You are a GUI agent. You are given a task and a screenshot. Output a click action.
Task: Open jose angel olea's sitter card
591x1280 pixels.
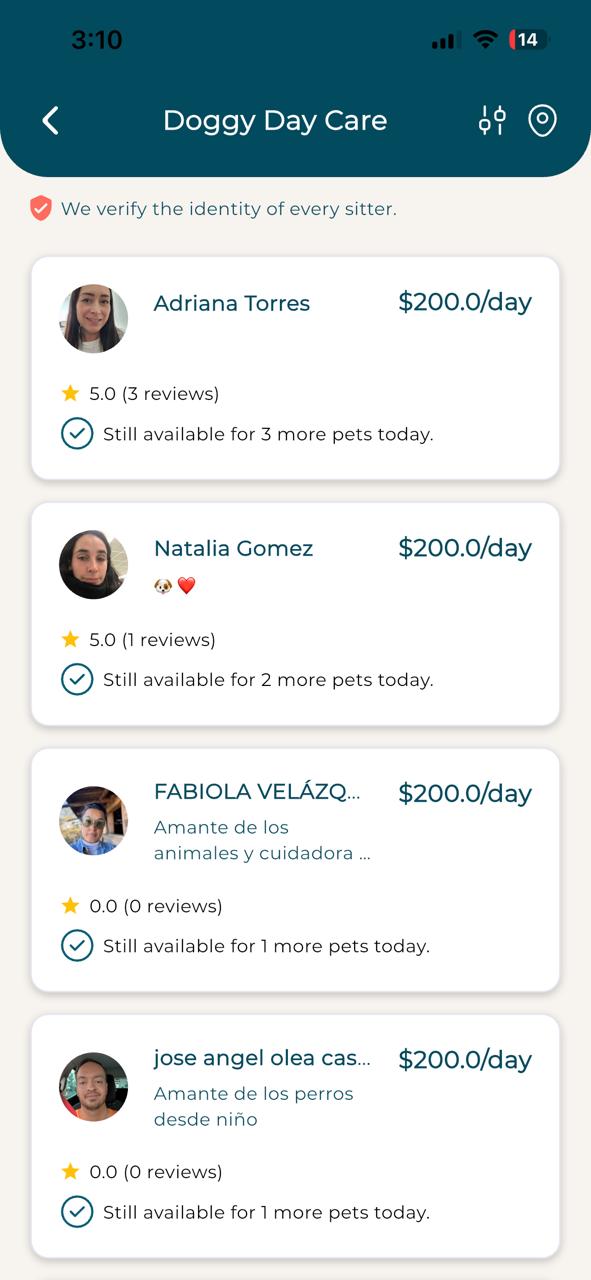click(x=295, y=1136)
